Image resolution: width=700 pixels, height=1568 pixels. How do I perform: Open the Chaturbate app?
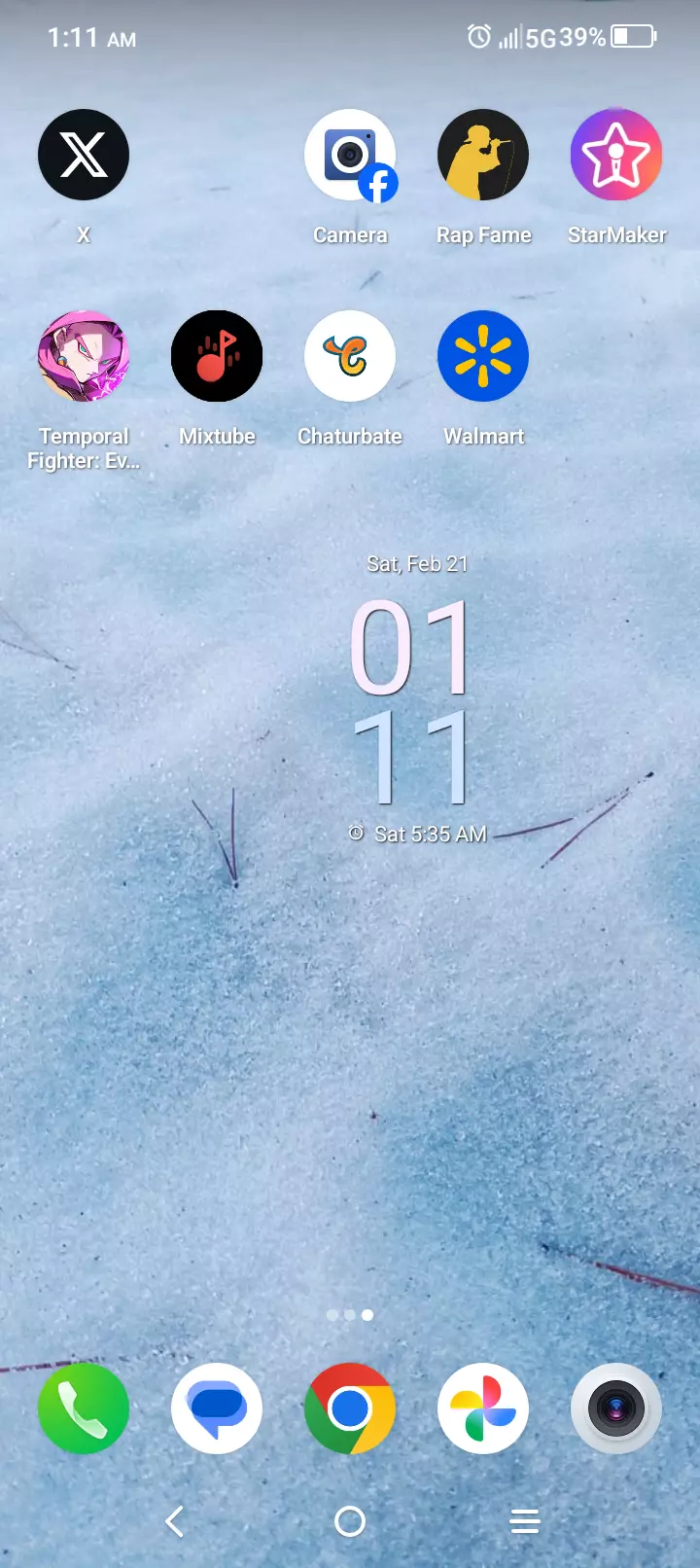(x=350, y=357)
